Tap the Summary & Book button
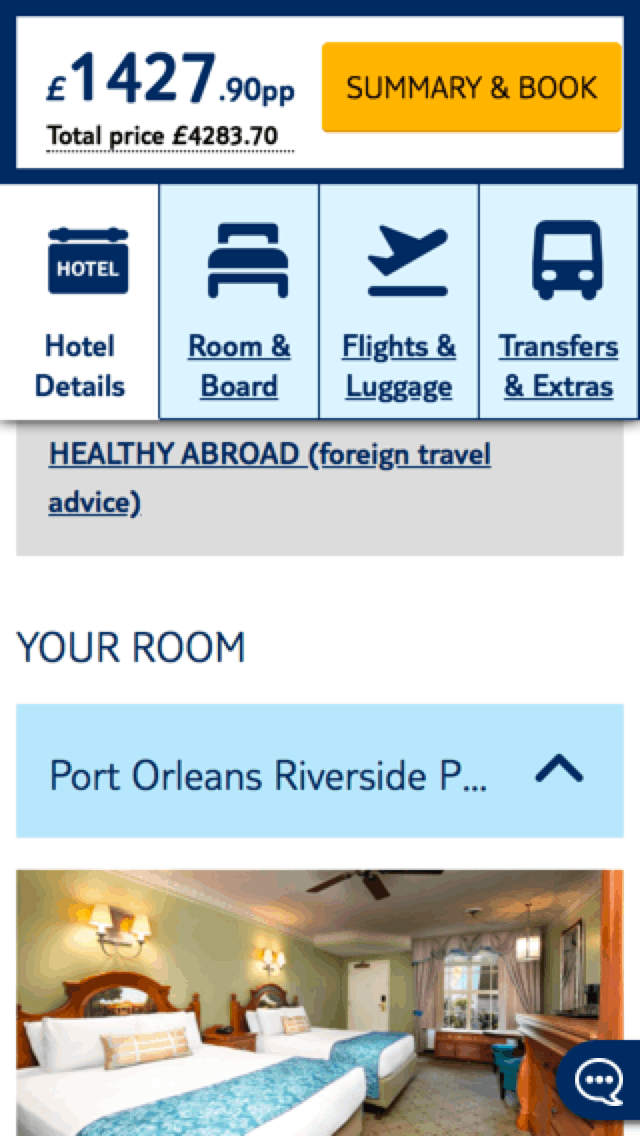The width and height of the screenshot is (640, 1136). (x=471, y=87)
